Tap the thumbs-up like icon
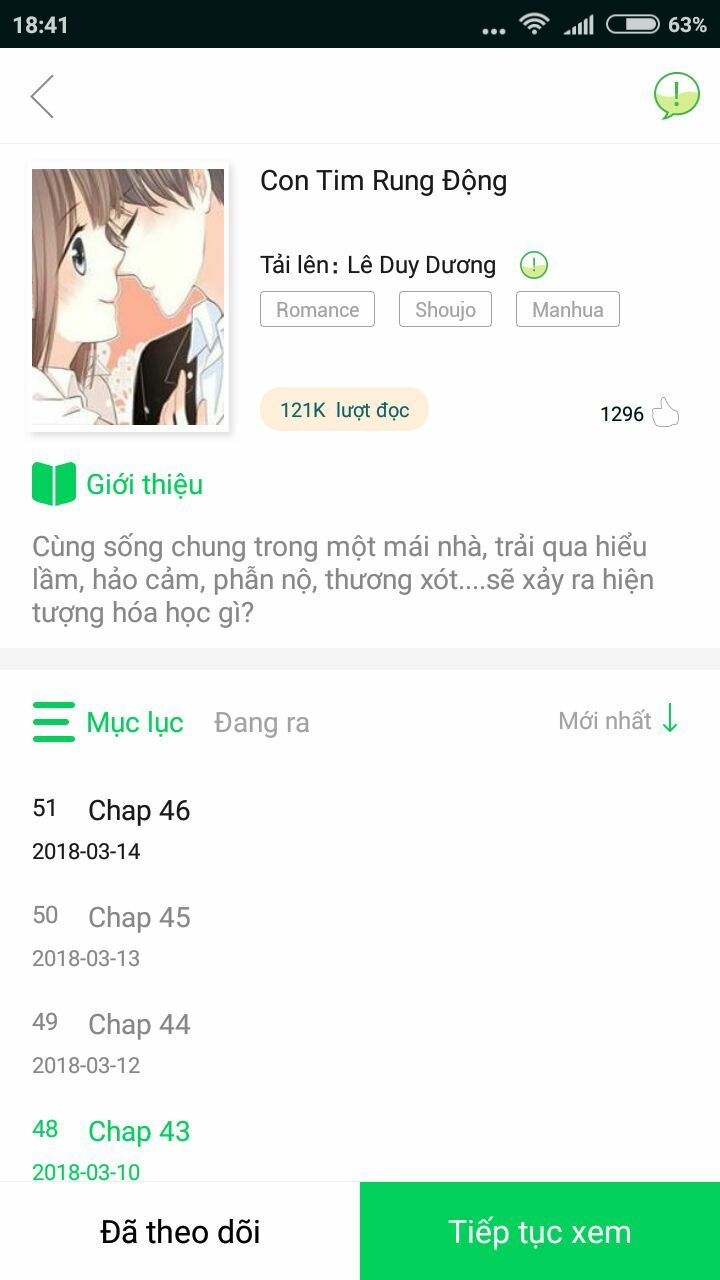 (x=668, y=410)
